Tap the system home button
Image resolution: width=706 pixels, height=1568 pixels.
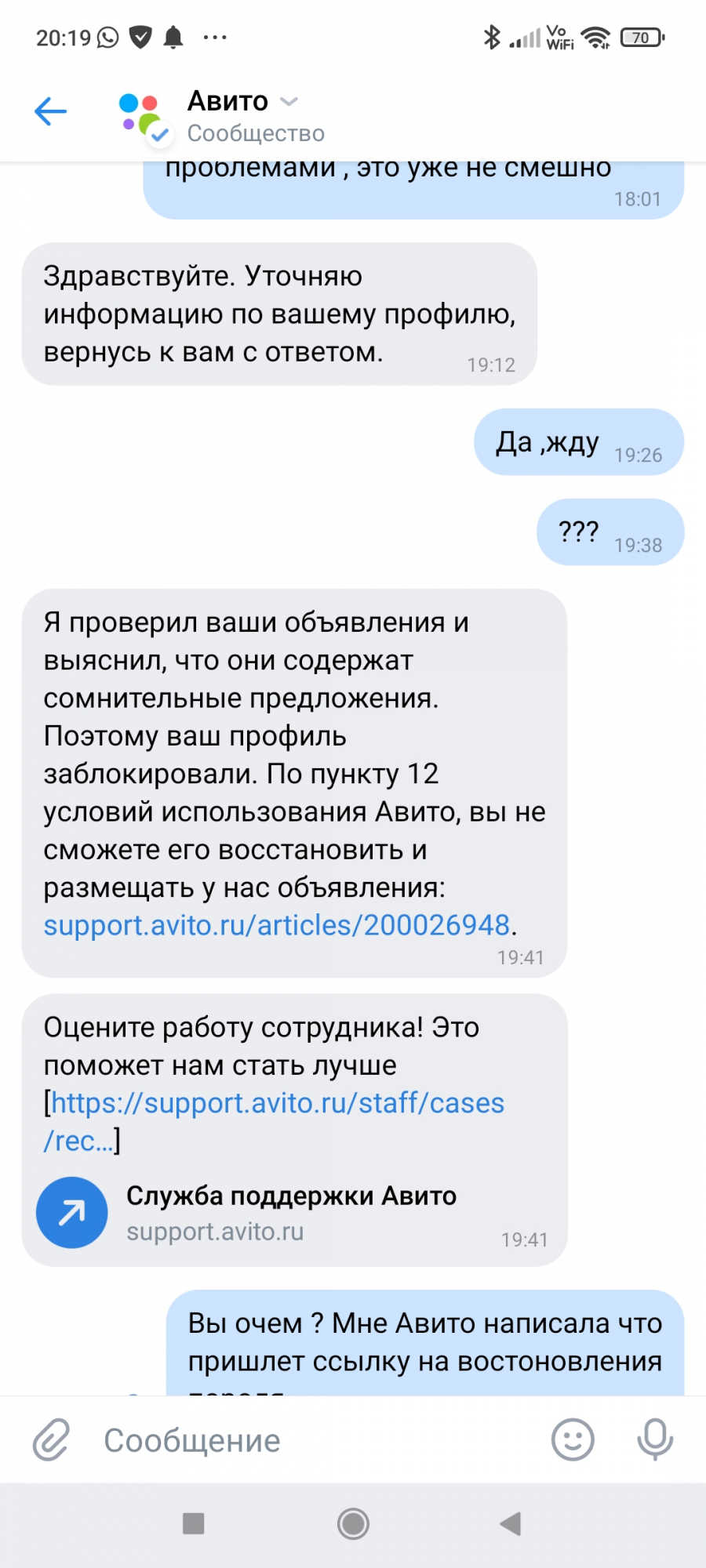pyautogui.click(x=353, y=1524)
